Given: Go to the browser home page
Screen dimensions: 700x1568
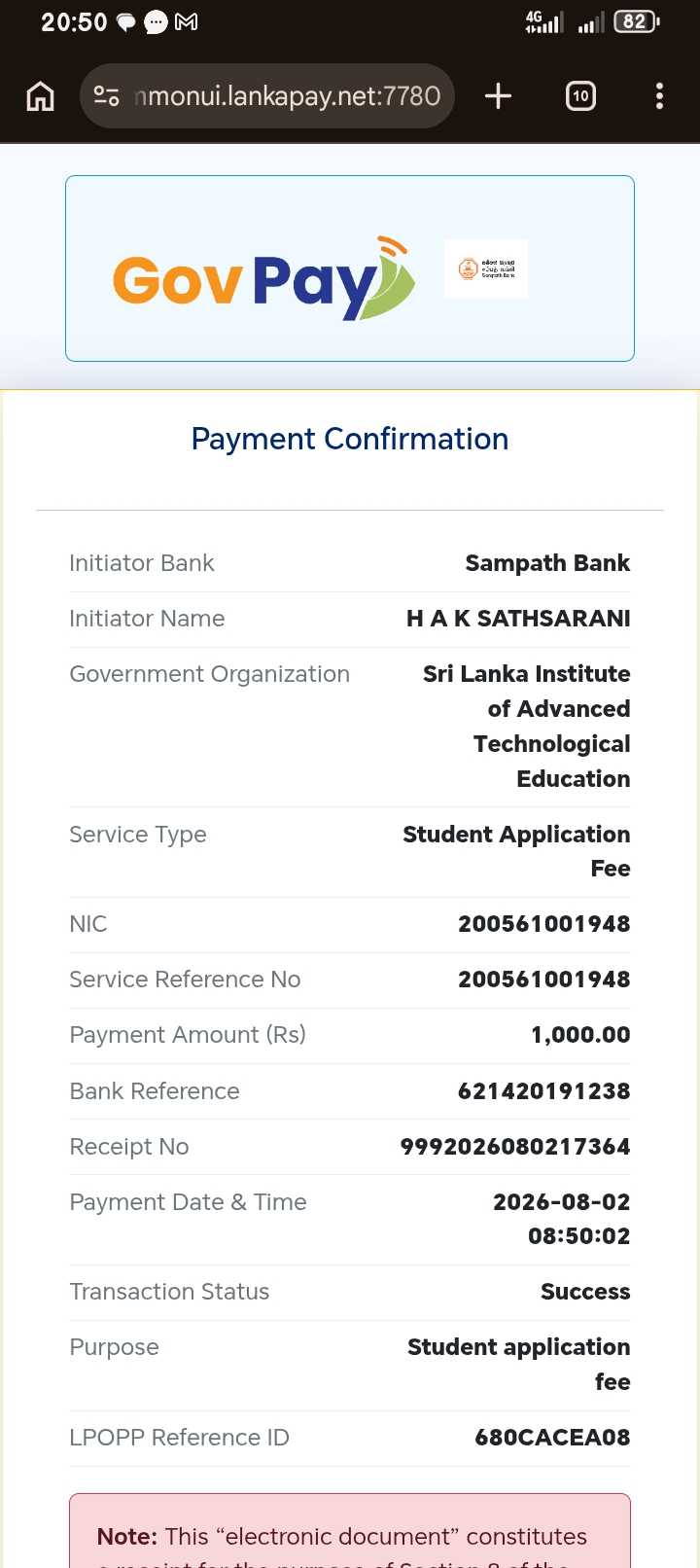Looking at the screenshot, I should click(40, 95).
